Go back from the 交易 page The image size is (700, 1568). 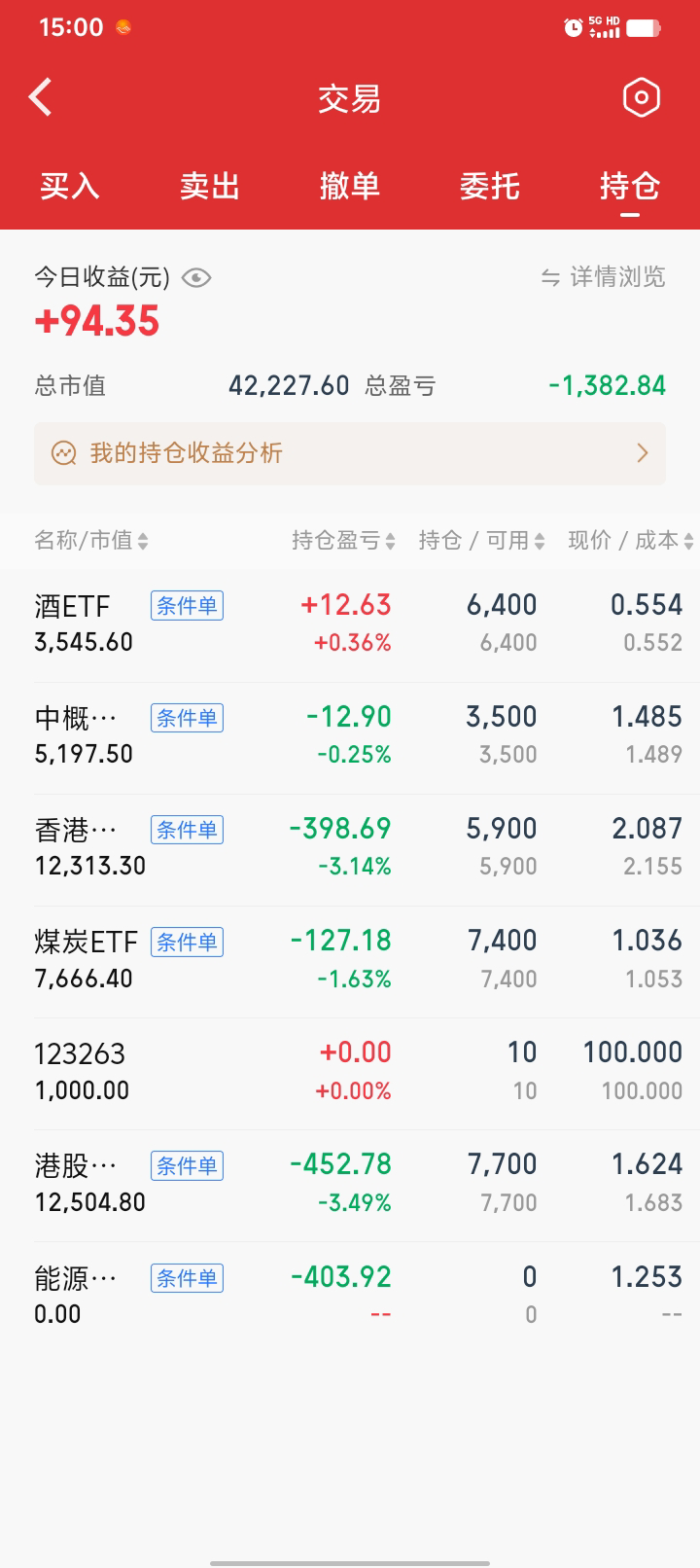pyautogui.click(x=41, y=97)
